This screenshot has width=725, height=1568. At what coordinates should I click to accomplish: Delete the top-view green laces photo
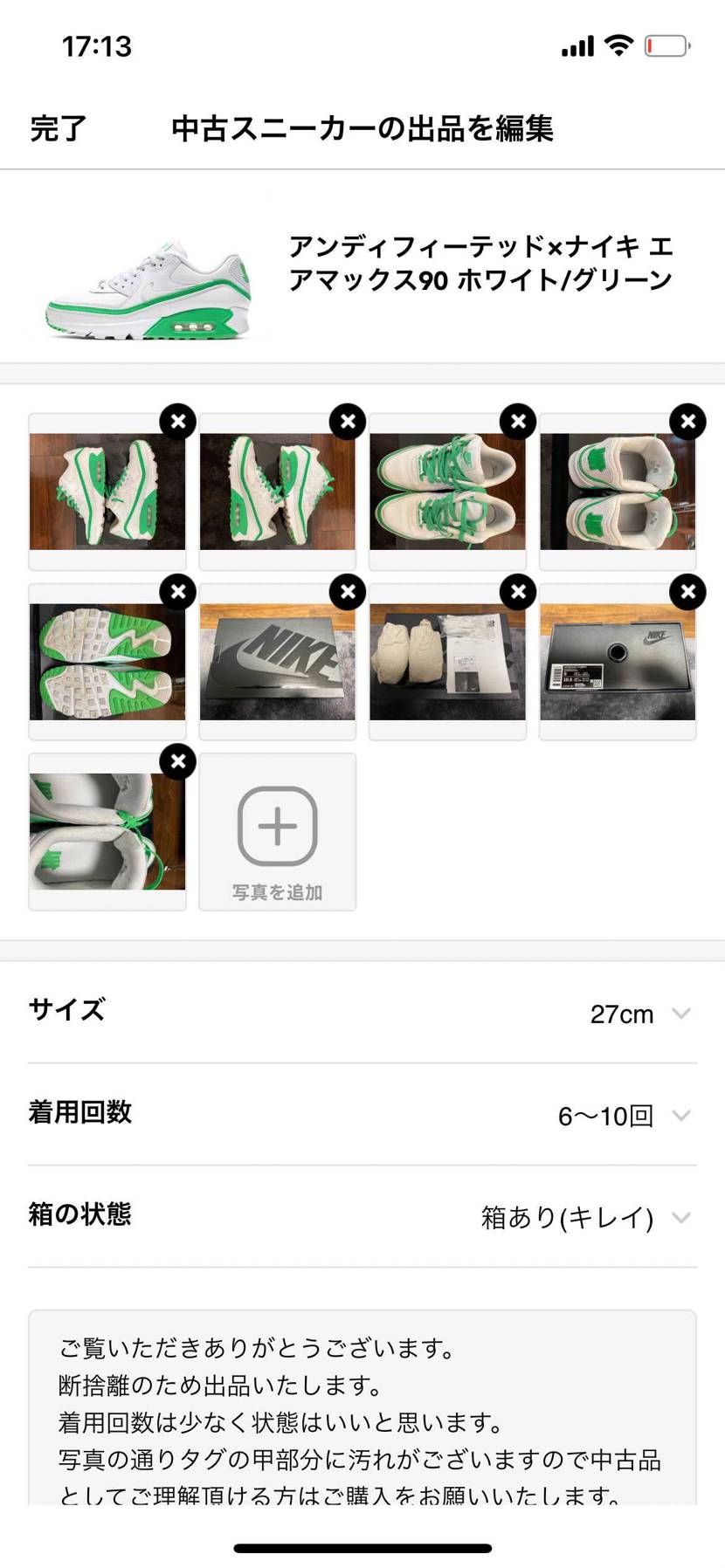pos(518,421)
